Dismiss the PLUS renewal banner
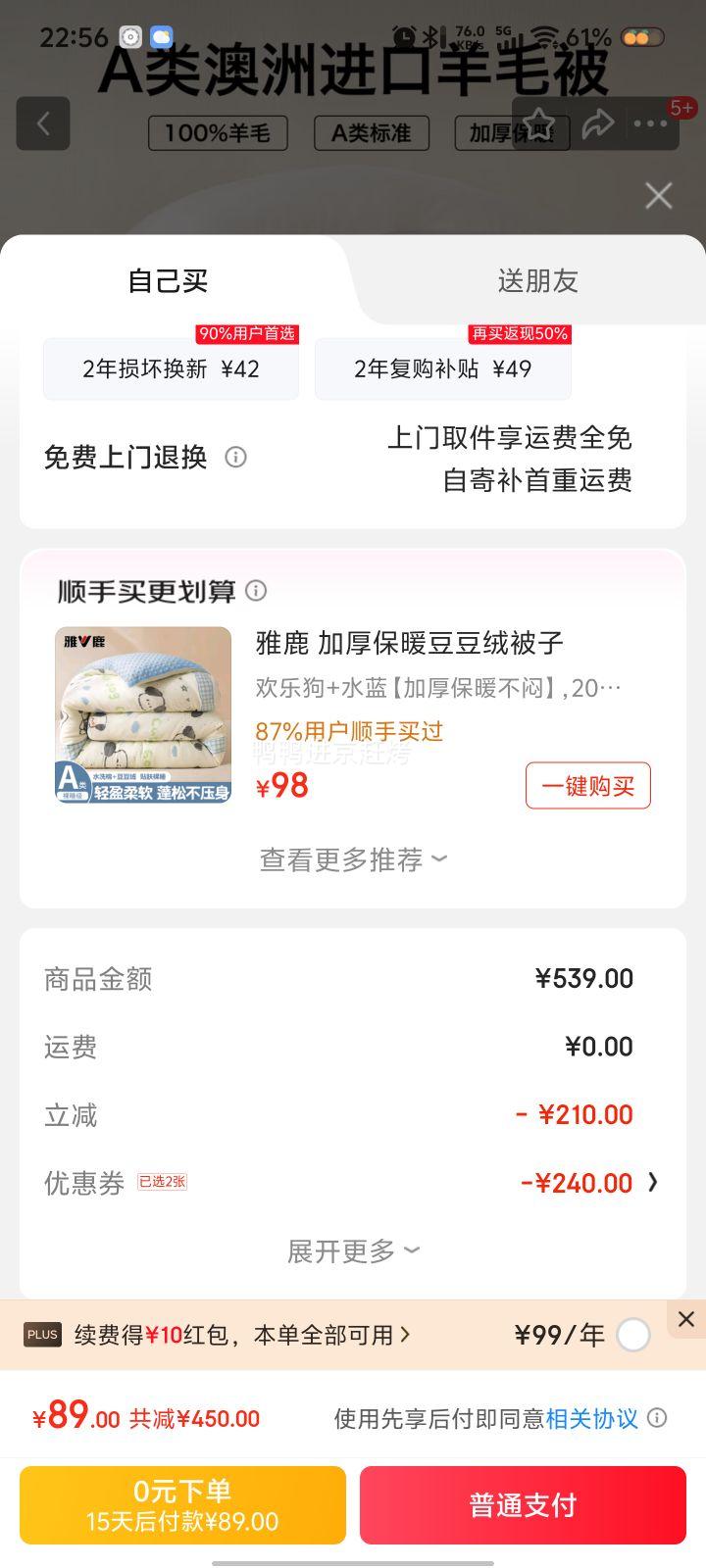Screen dimensions: 706x1568 [x=686, y=1319]
